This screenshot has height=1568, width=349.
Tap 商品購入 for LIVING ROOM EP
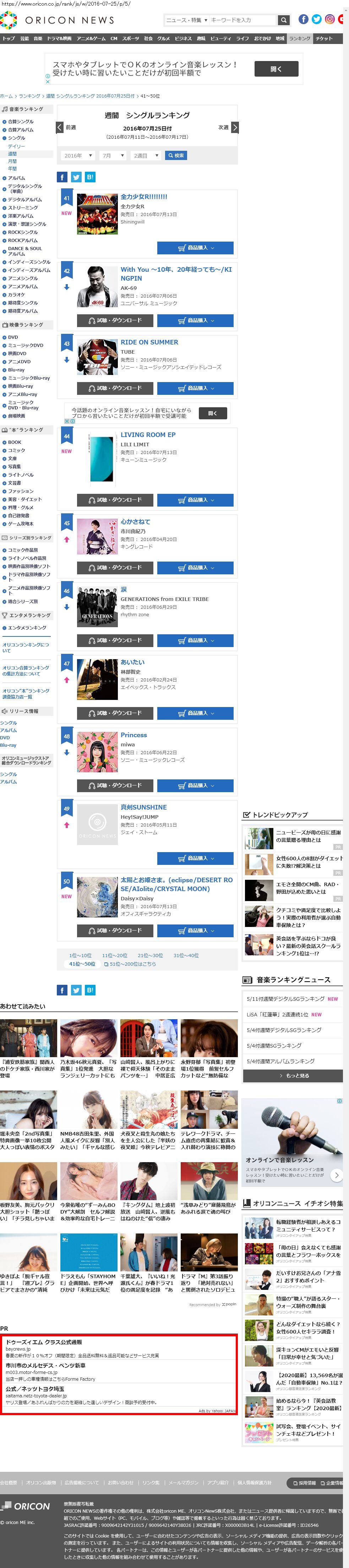point(195,500)
